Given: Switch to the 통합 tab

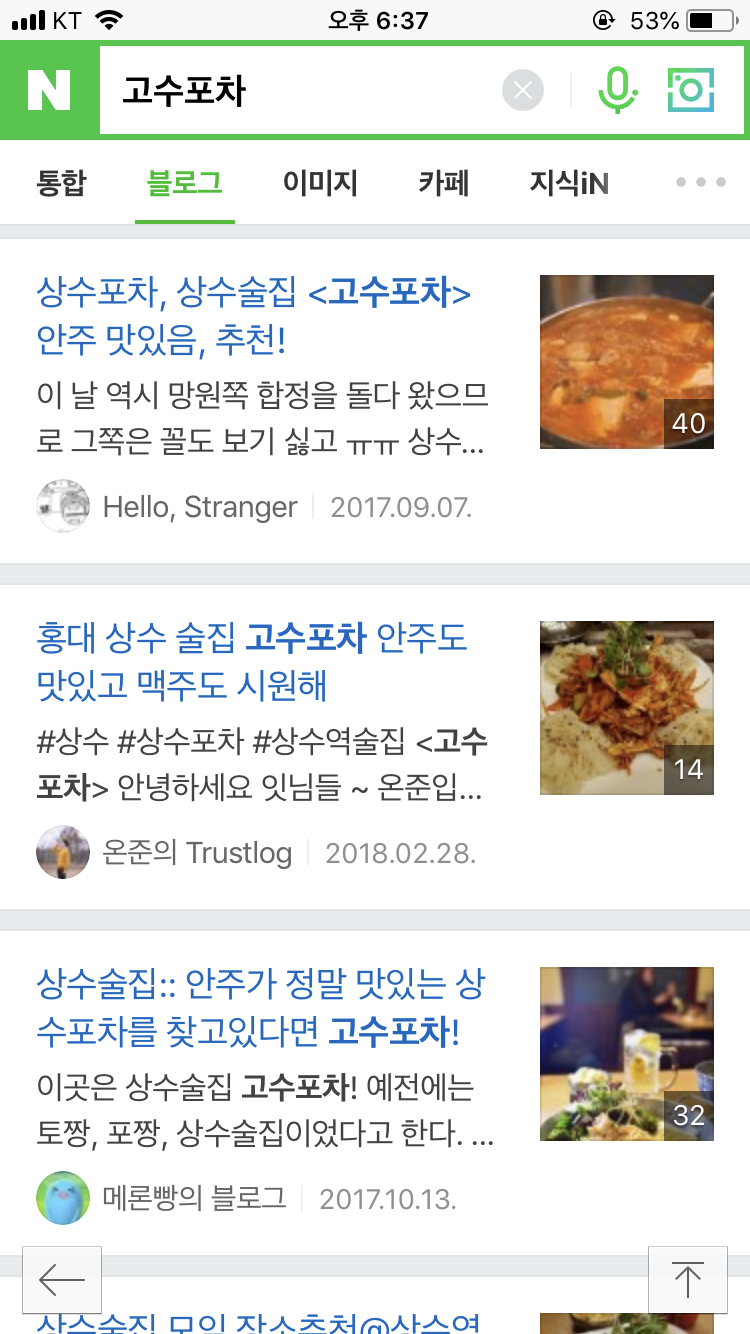Looking at the screenshot, I should [x=63, y=184].
